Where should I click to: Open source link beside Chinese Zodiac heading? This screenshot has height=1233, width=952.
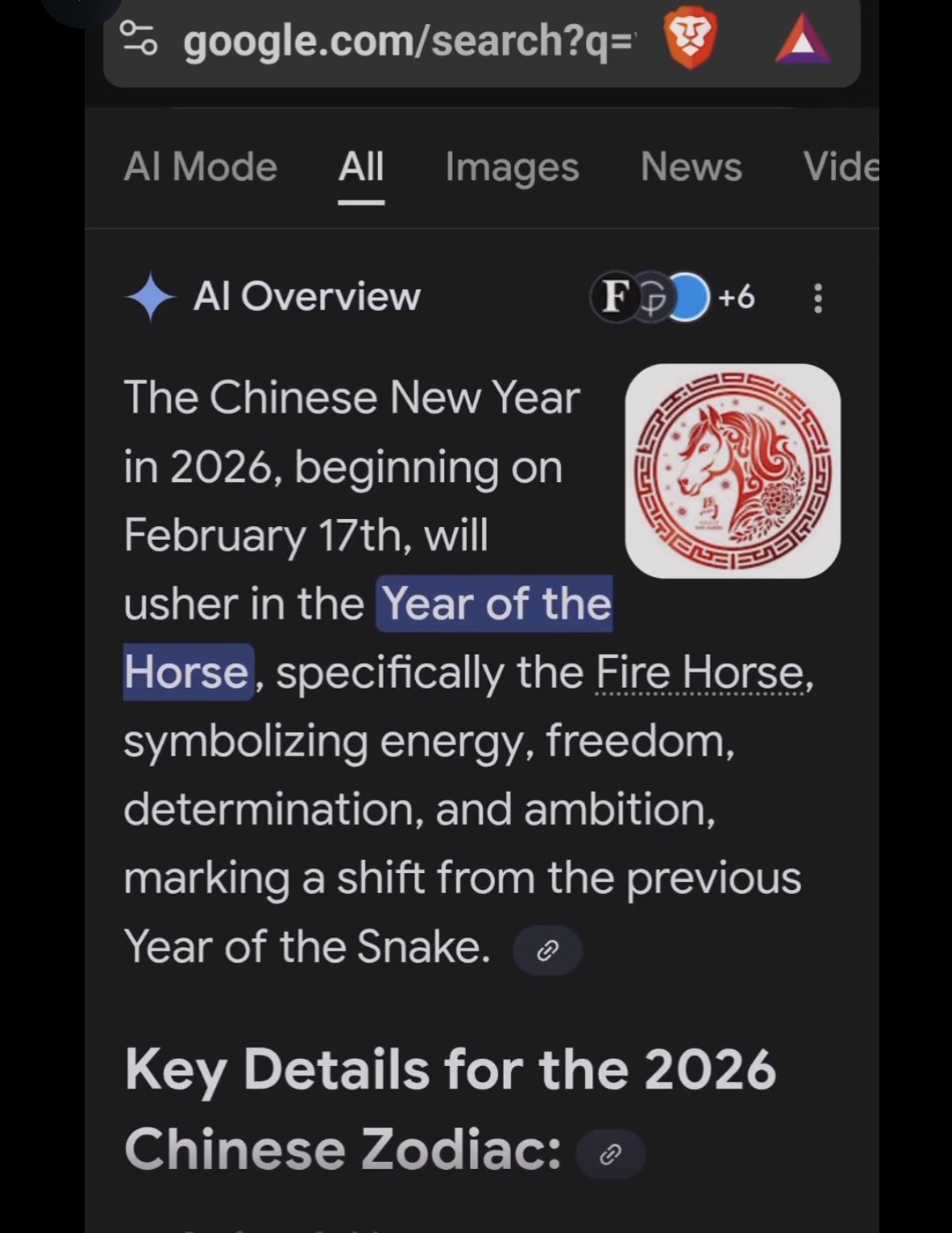611,1154
